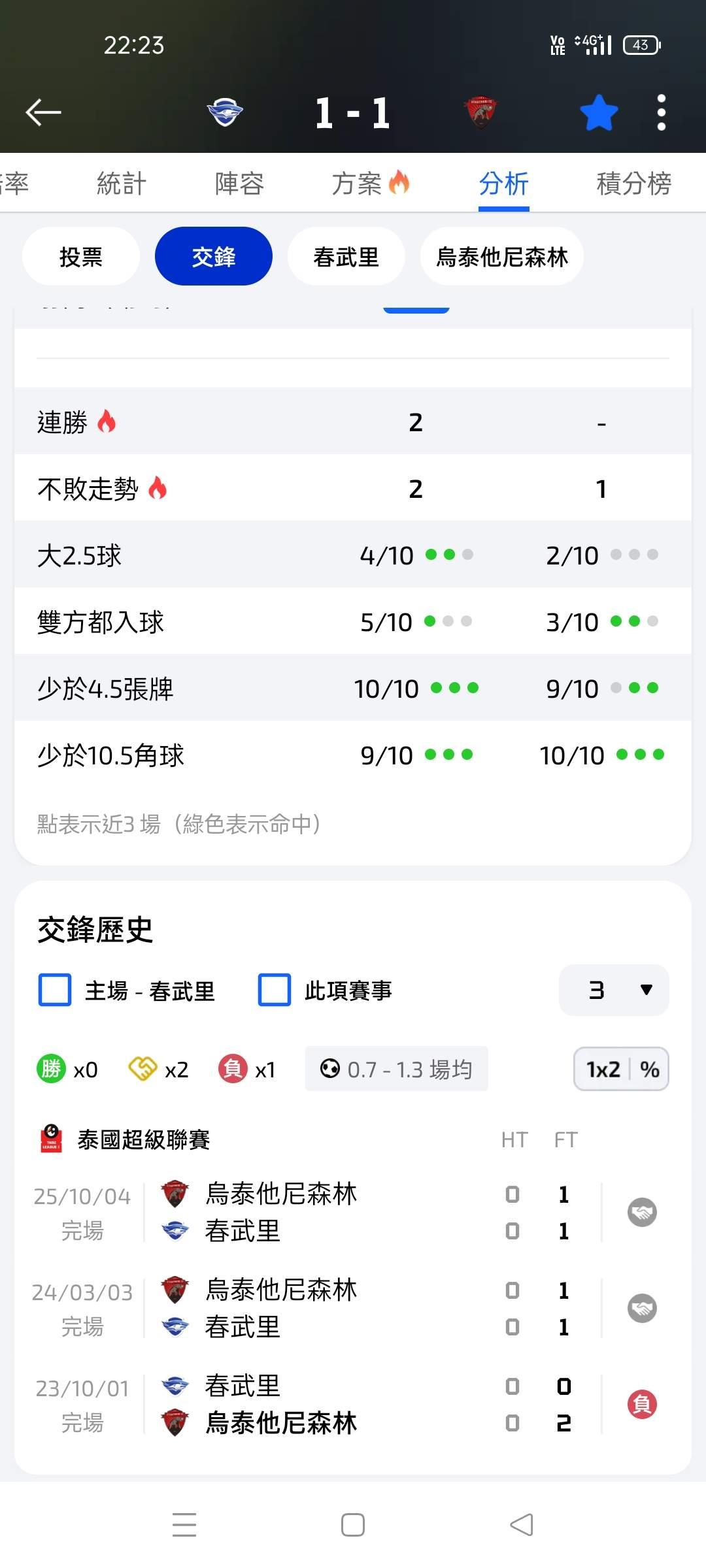Tap the system home button
Viewport: 706px width, 1568px height.
click(x=353, y=1526)
